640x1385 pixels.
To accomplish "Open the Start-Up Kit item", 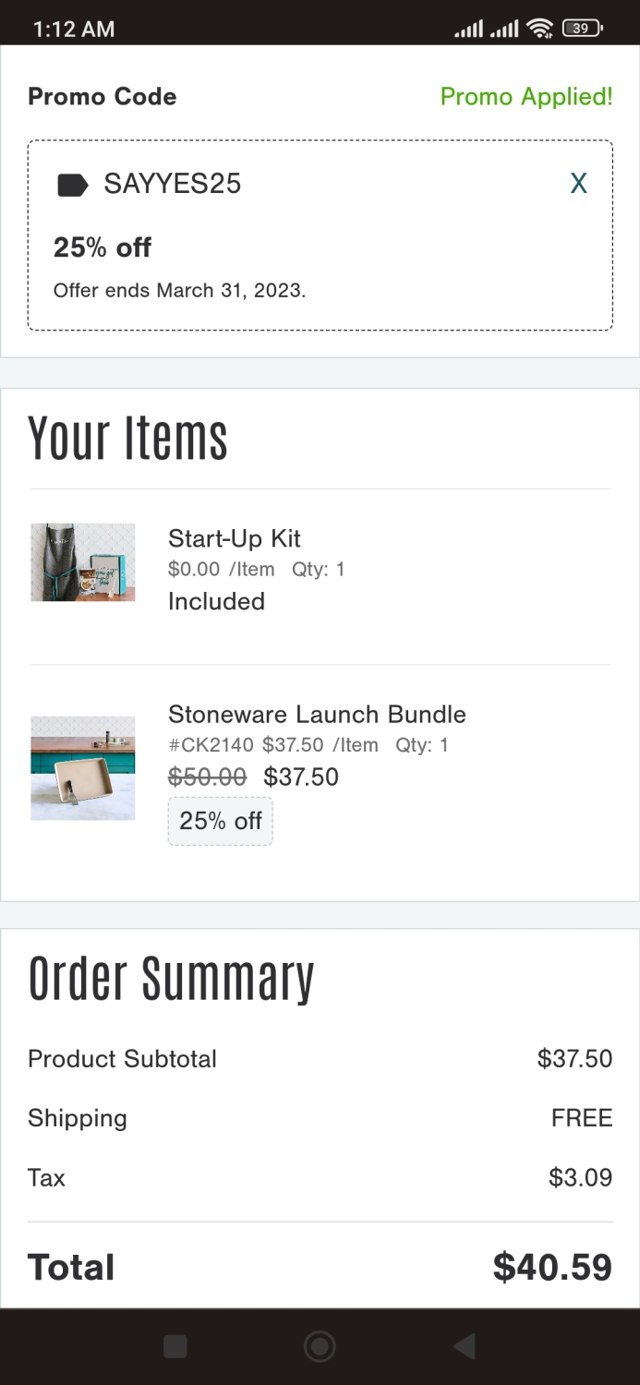I will (234, 538).
